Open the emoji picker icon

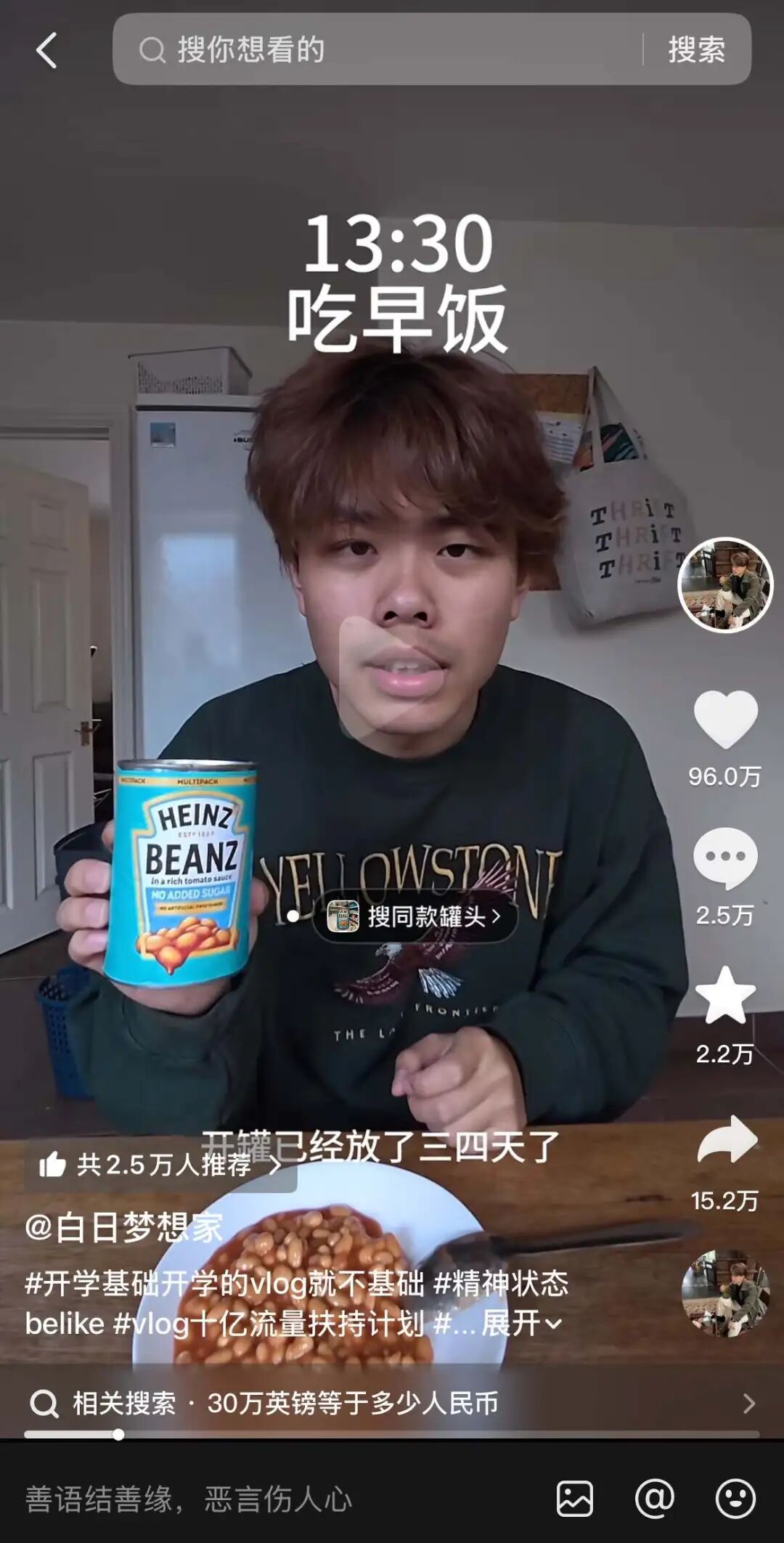(x=735, y=1499)
